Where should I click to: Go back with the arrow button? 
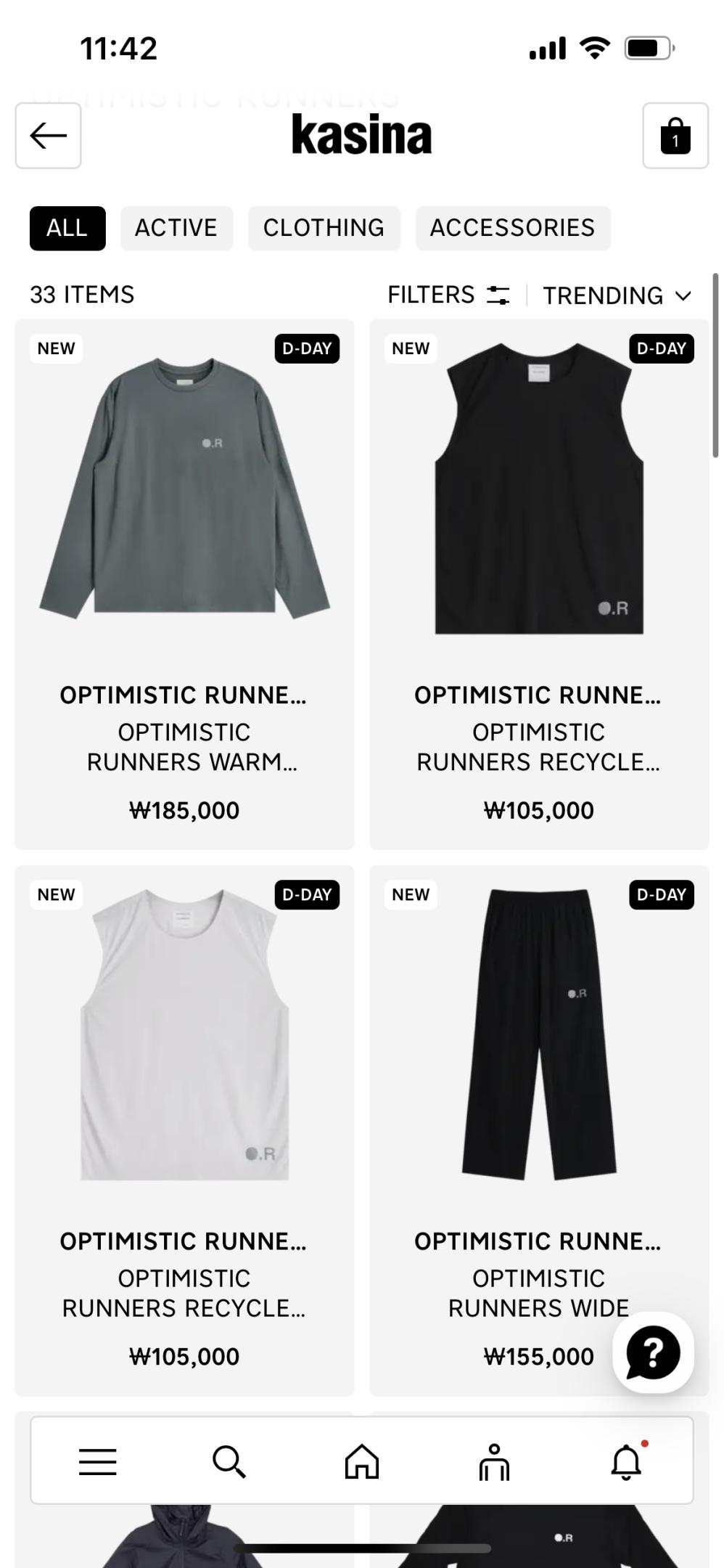pos(48,136)
